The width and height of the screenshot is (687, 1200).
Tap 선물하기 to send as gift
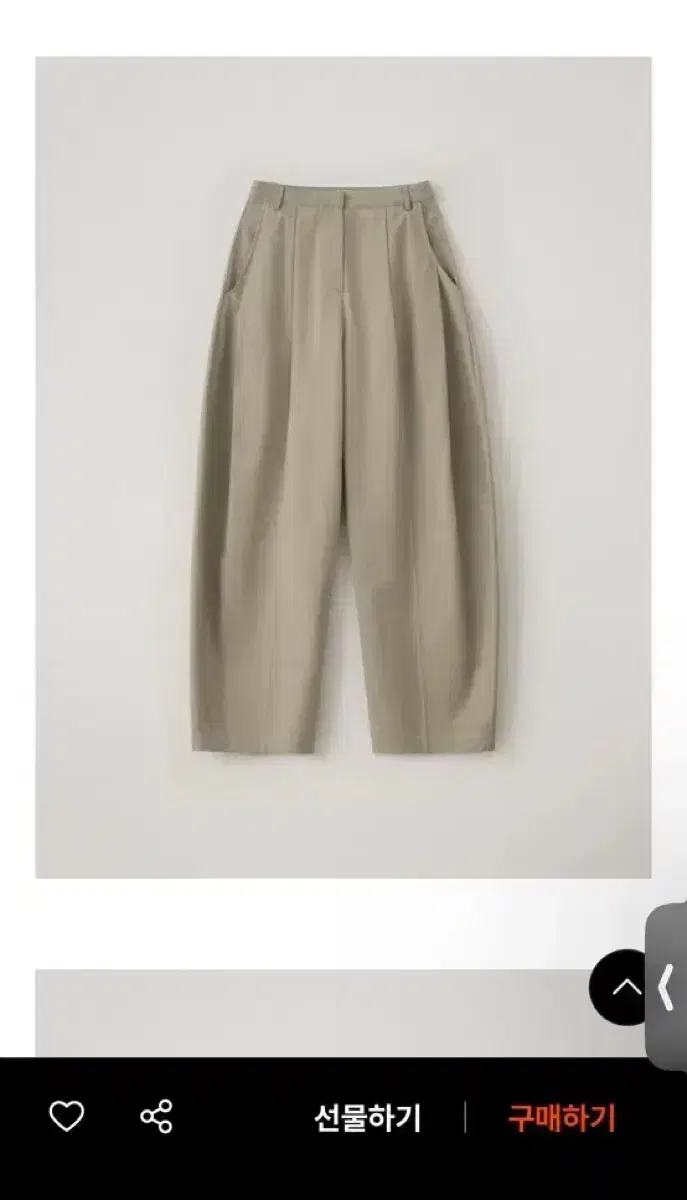coord(368,1117)
